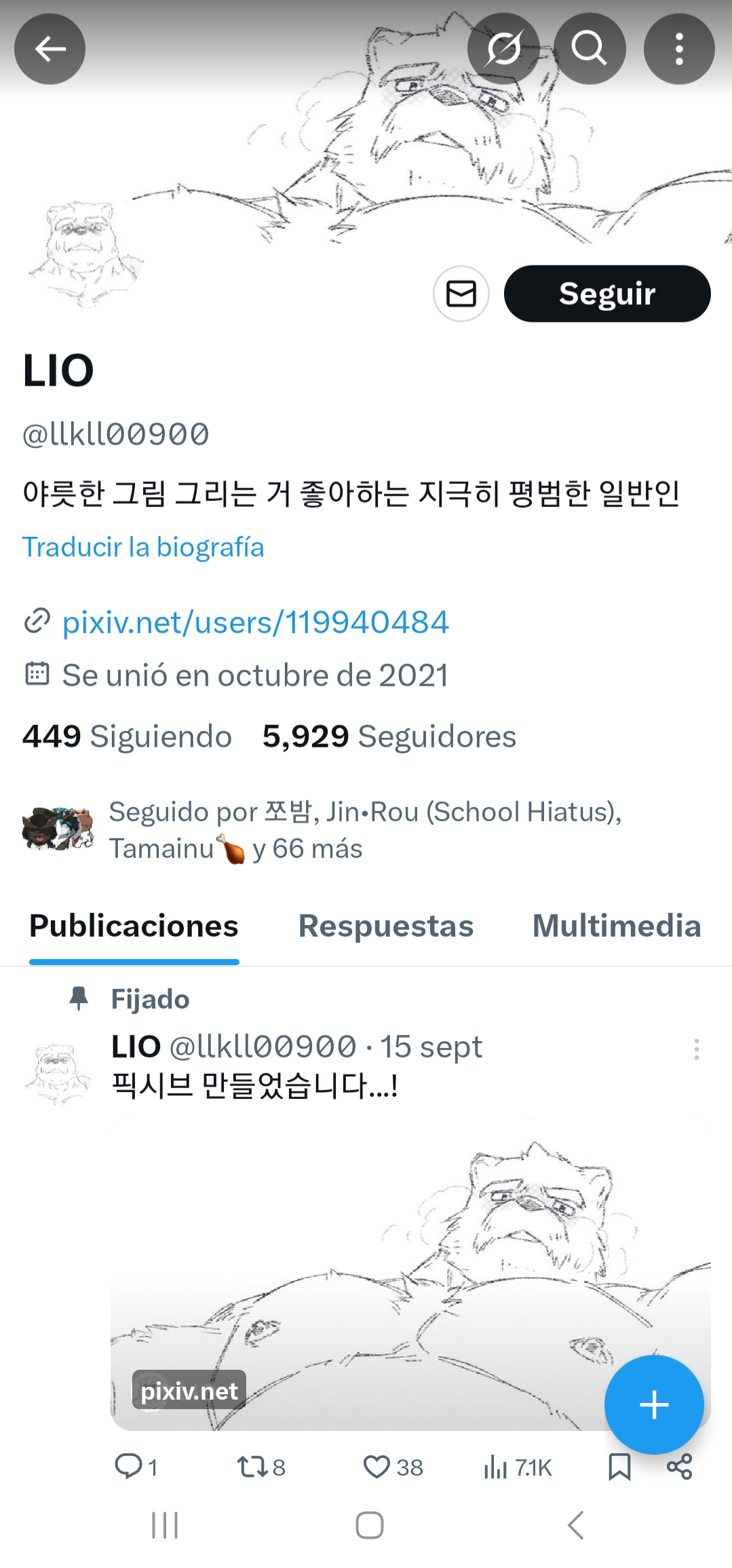Image resolution: width=732 pixels, height=1568 pixels.
Task: View the 449 Siguiendo list
Action: click(127, 736)
